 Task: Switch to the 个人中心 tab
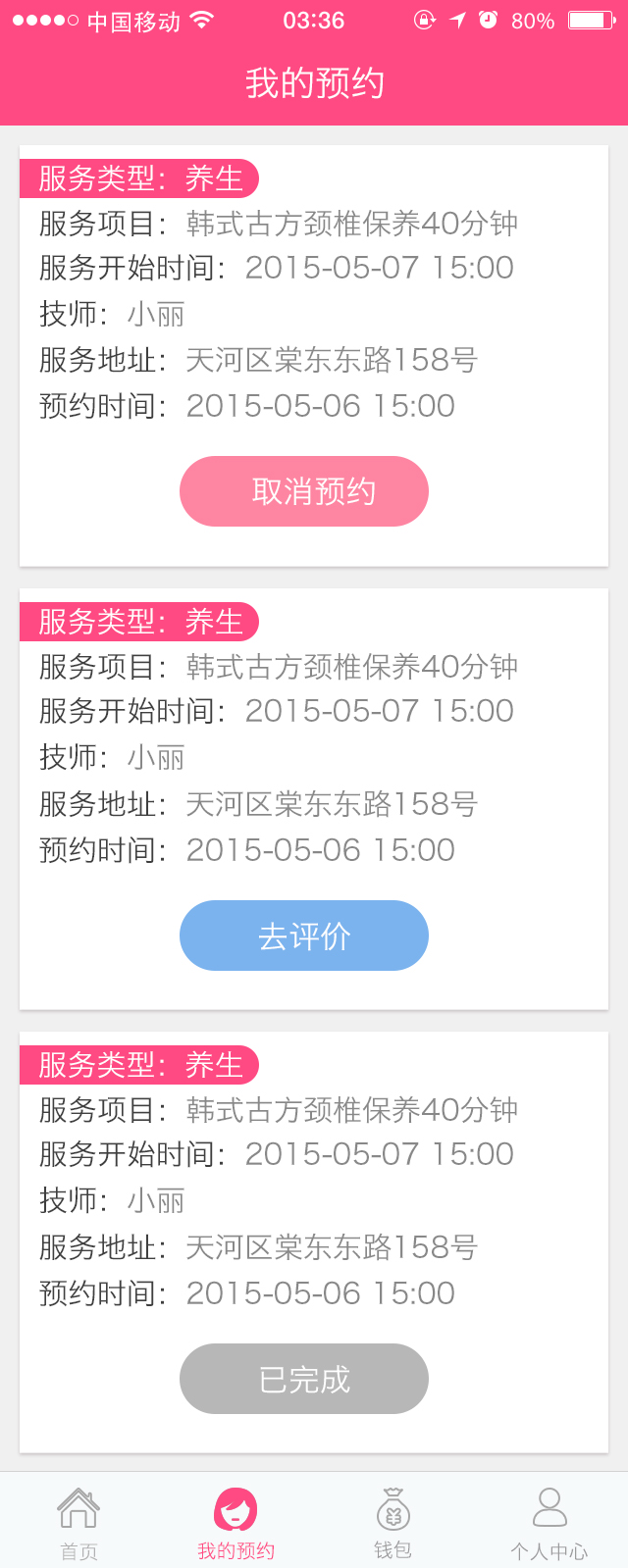pyautogui.click(x=549, y=1522)
